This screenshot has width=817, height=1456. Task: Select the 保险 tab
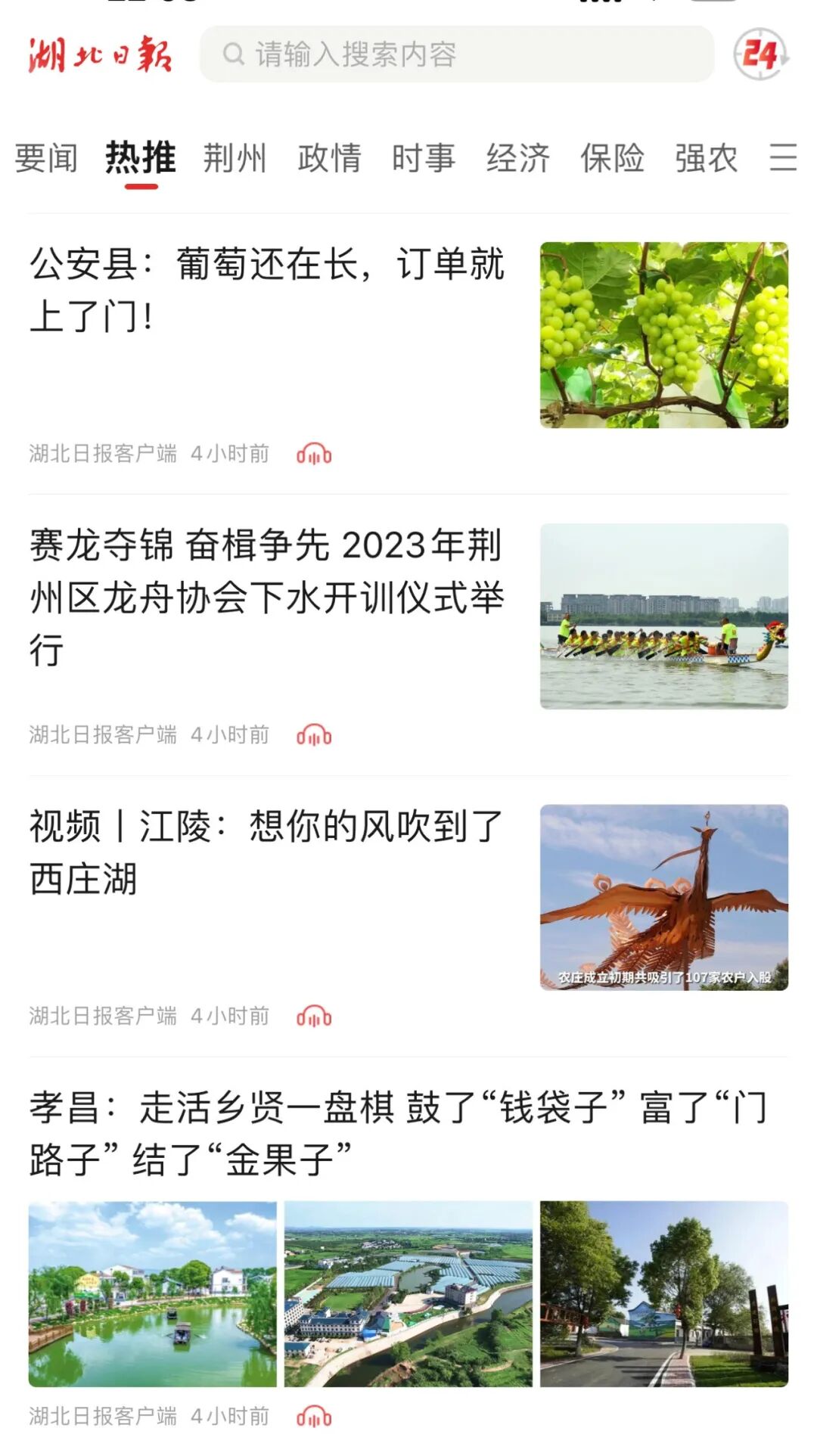(612, 158)
